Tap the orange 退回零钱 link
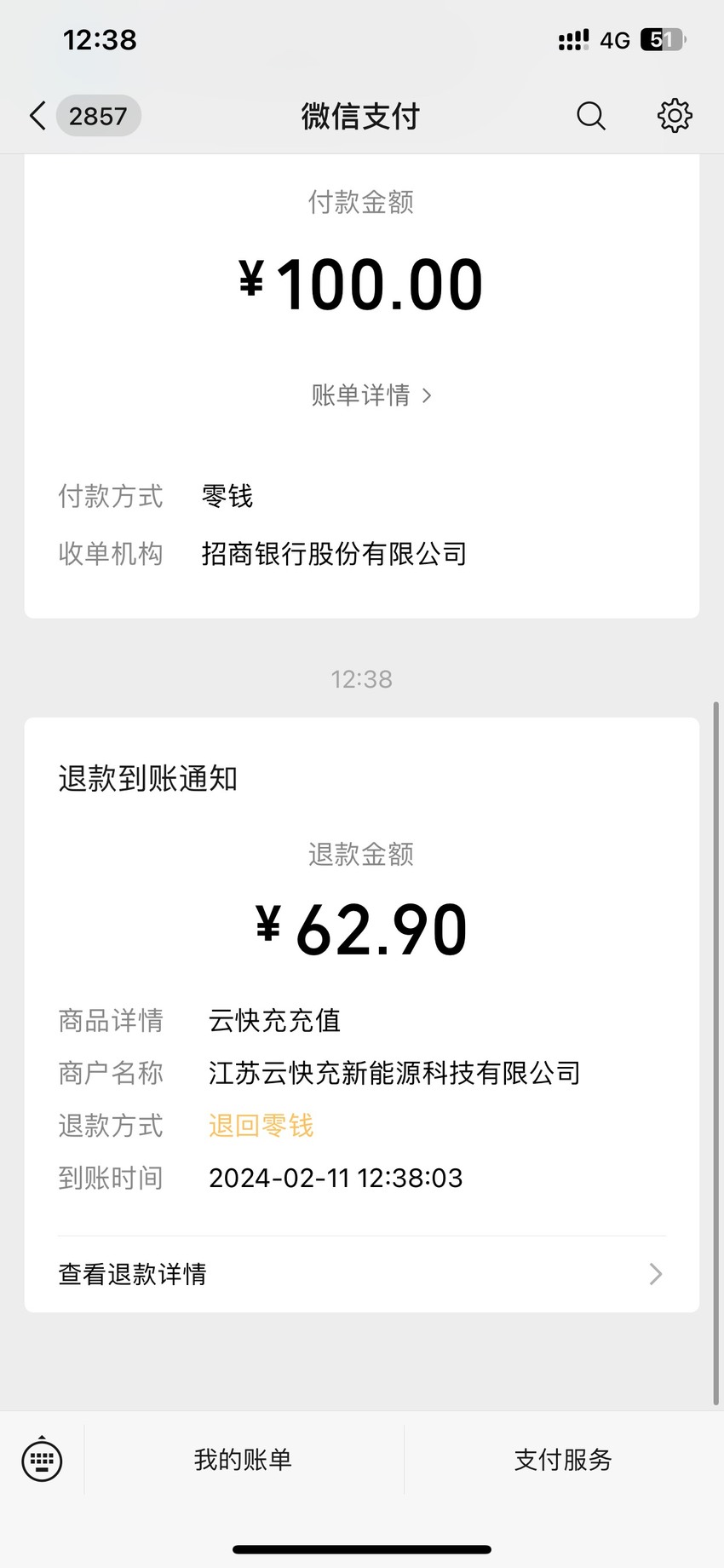This screenshot has height=1568, width=724. coord(261,1126)
